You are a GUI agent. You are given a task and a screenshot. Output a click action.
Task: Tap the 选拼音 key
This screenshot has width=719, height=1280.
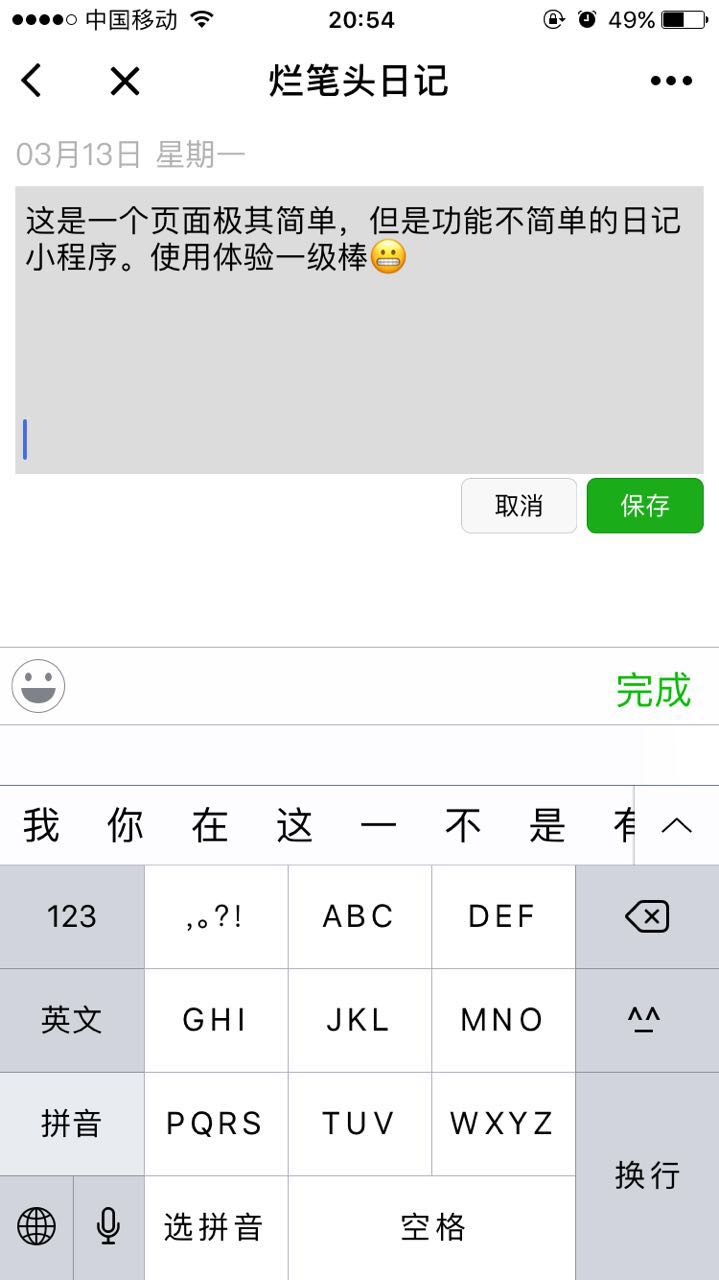(x=216, y=1227)
